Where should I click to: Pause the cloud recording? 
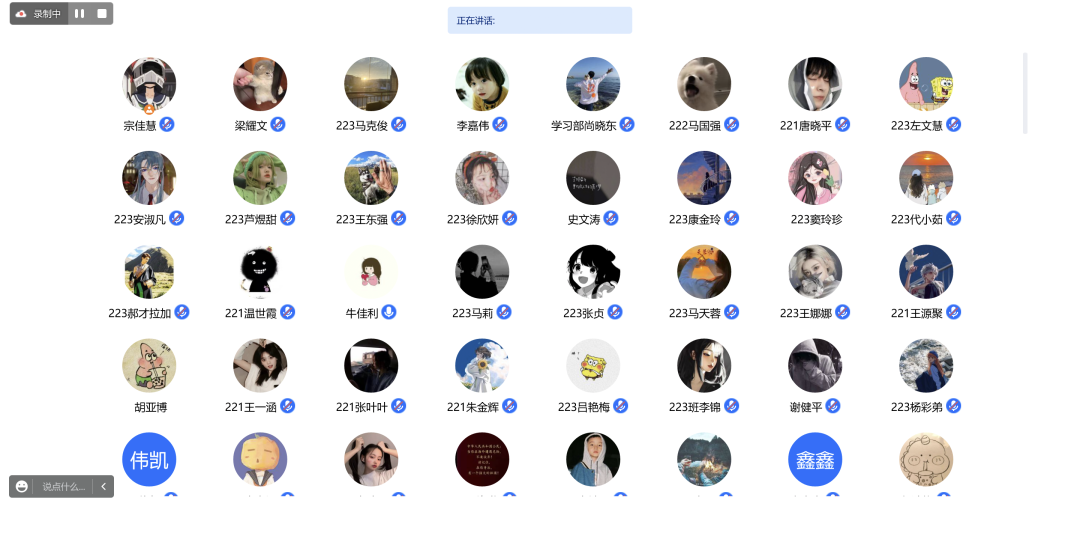point(80,14)
